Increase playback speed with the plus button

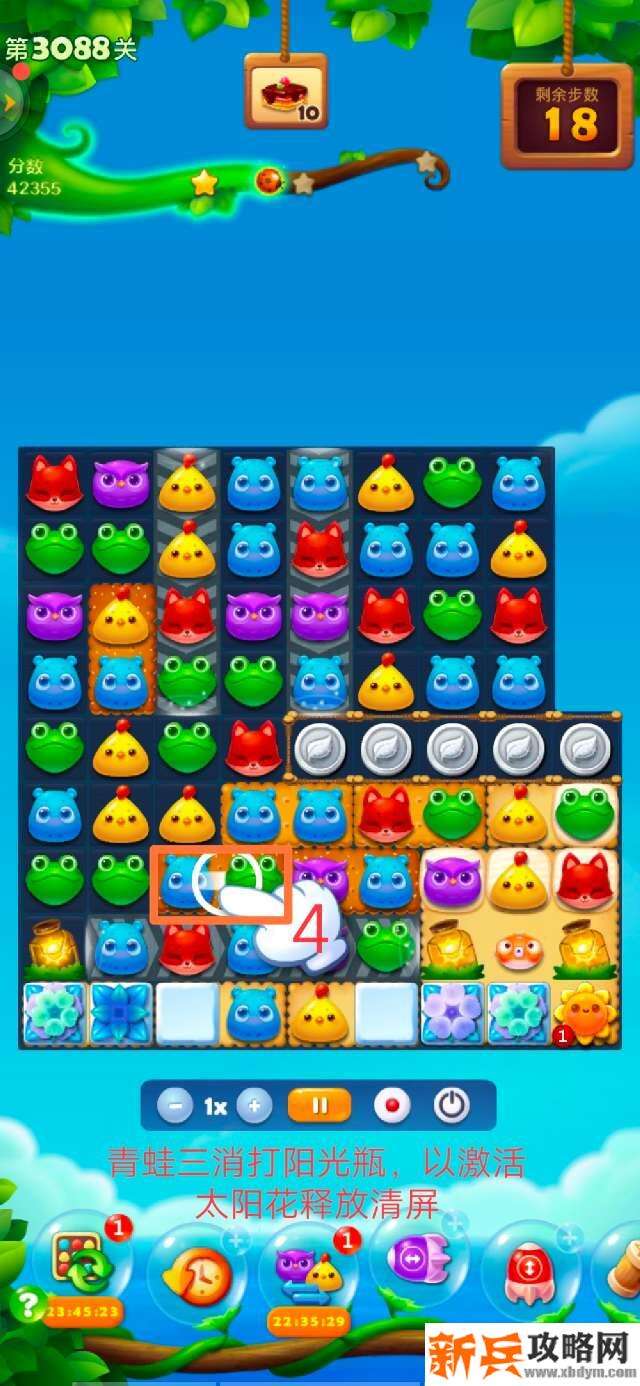coord(254,1107)
